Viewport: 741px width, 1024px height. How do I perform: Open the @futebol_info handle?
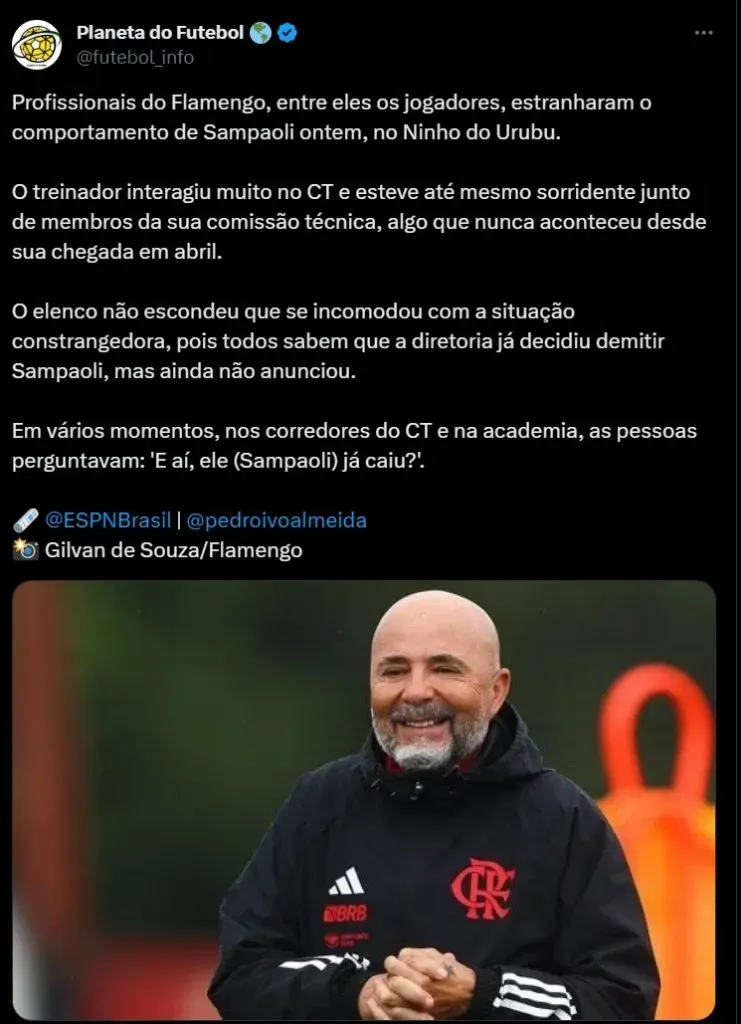[x=135, y=58]
